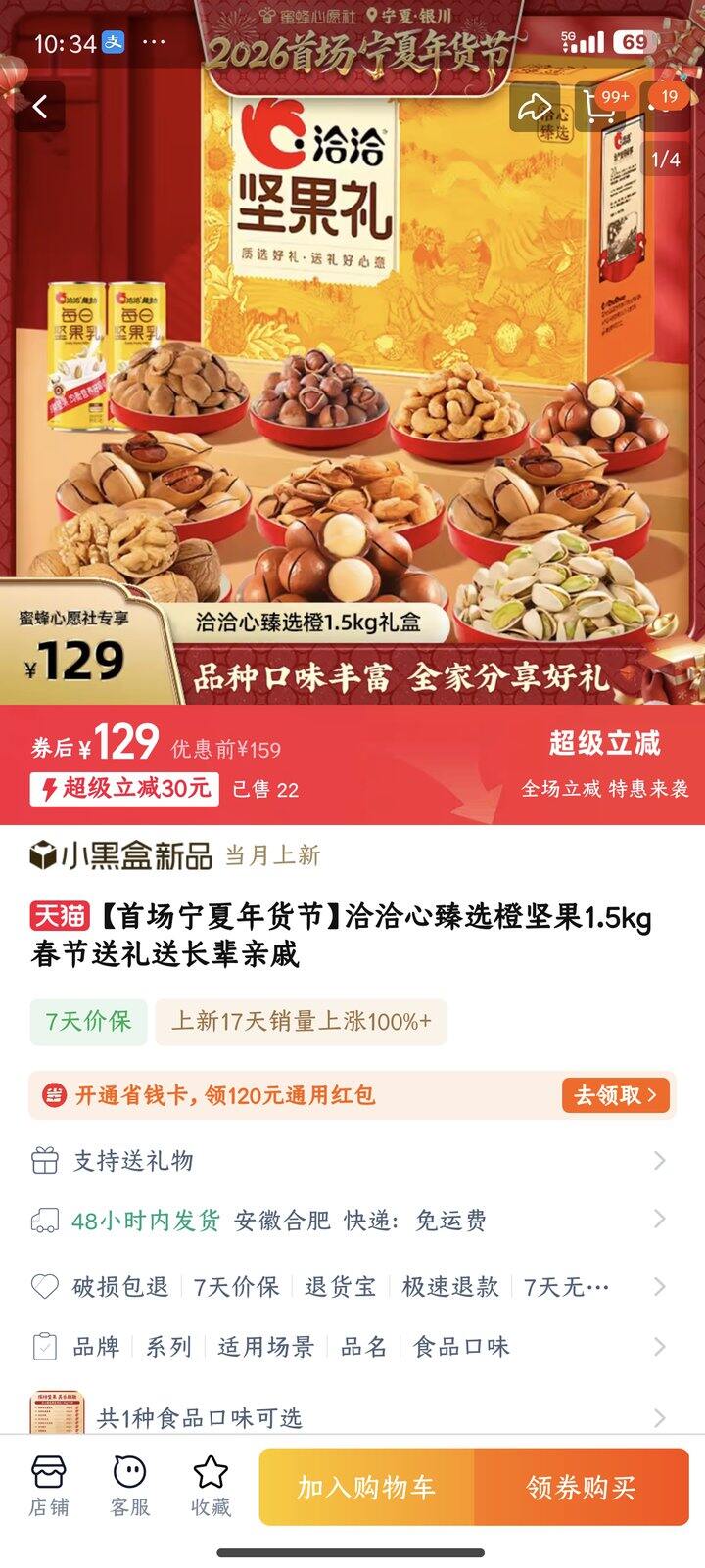Tap 去领取 to claim the 120元 red packet
705x1568 pixels.
615,1094
